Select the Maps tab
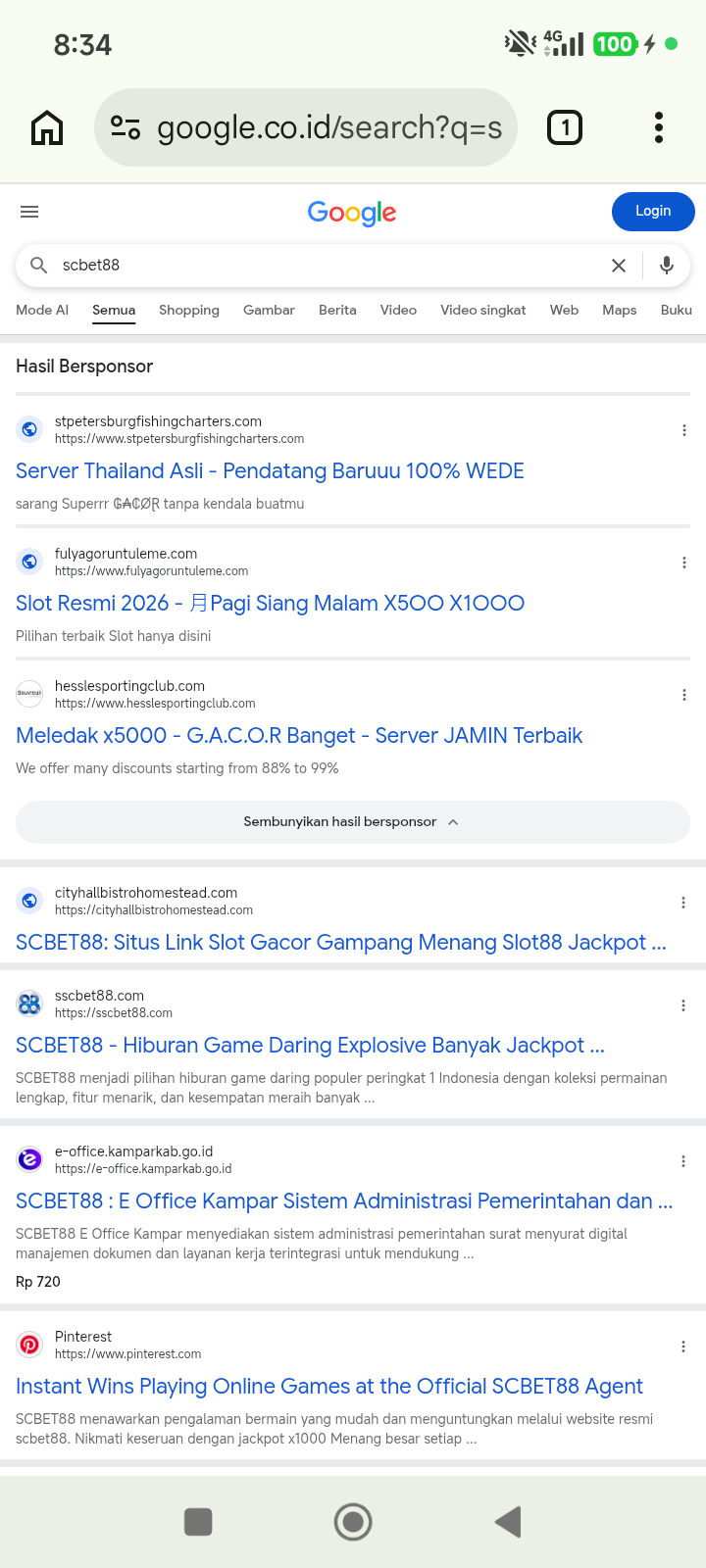 point(620,310)
